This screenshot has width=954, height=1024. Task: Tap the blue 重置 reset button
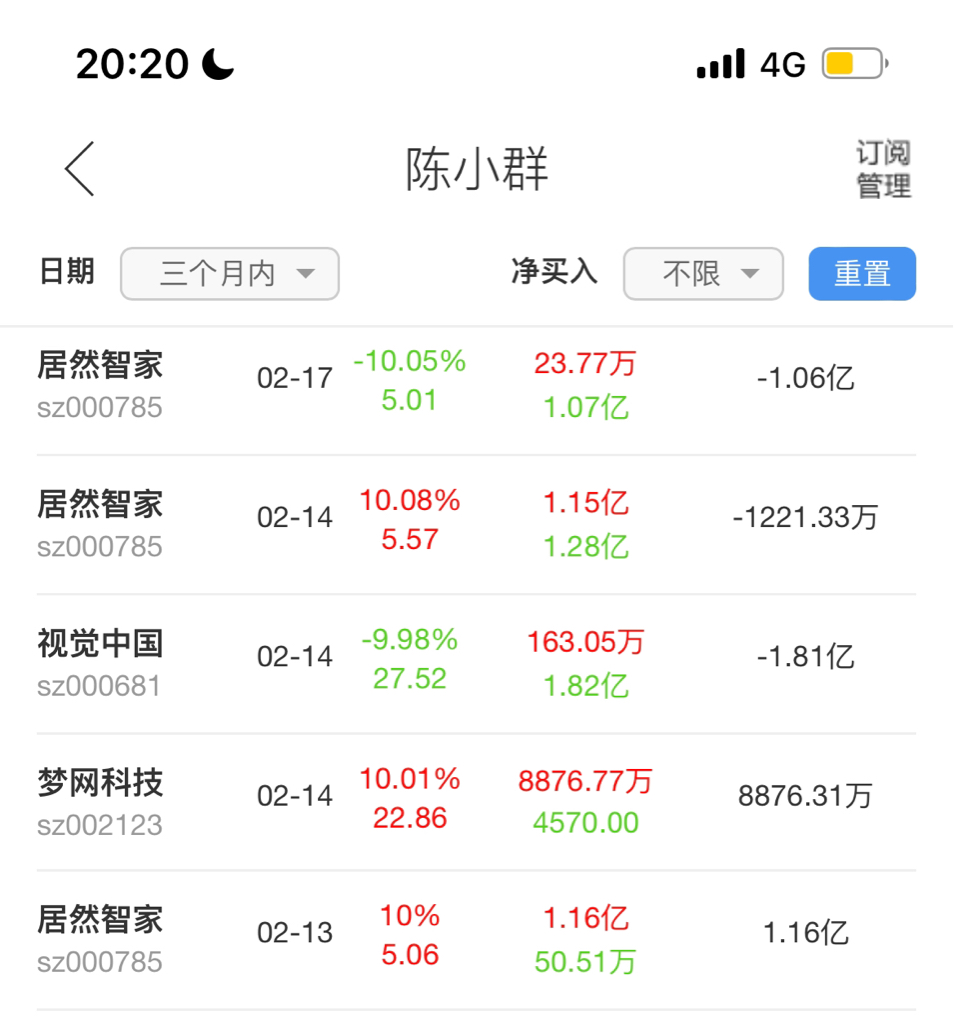pyautogui.click(x=862, y=274)
